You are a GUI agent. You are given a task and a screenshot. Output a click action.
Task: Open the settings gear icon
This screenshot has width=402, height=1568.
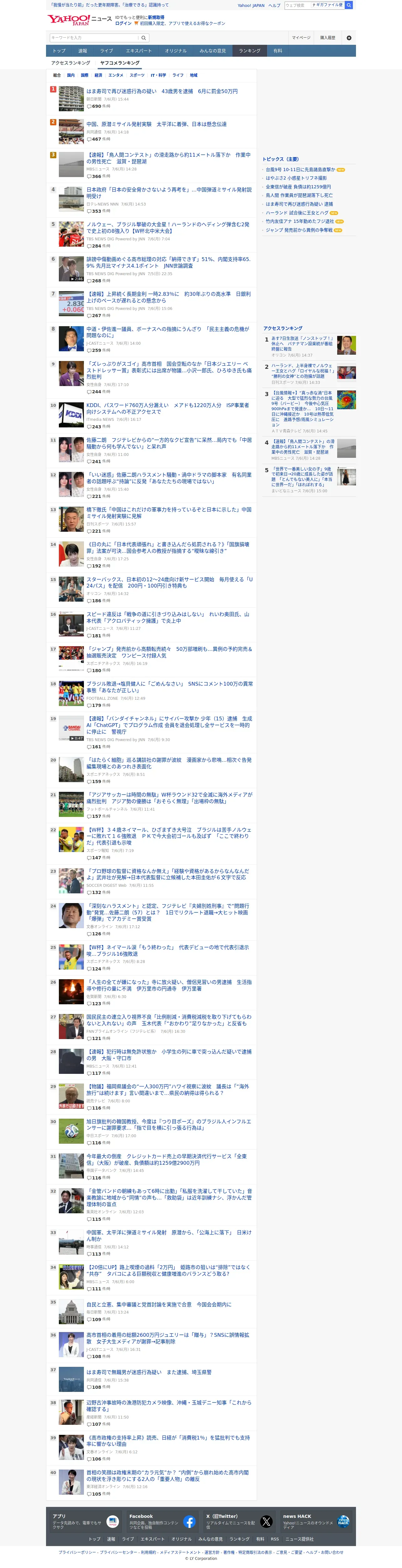349,38
